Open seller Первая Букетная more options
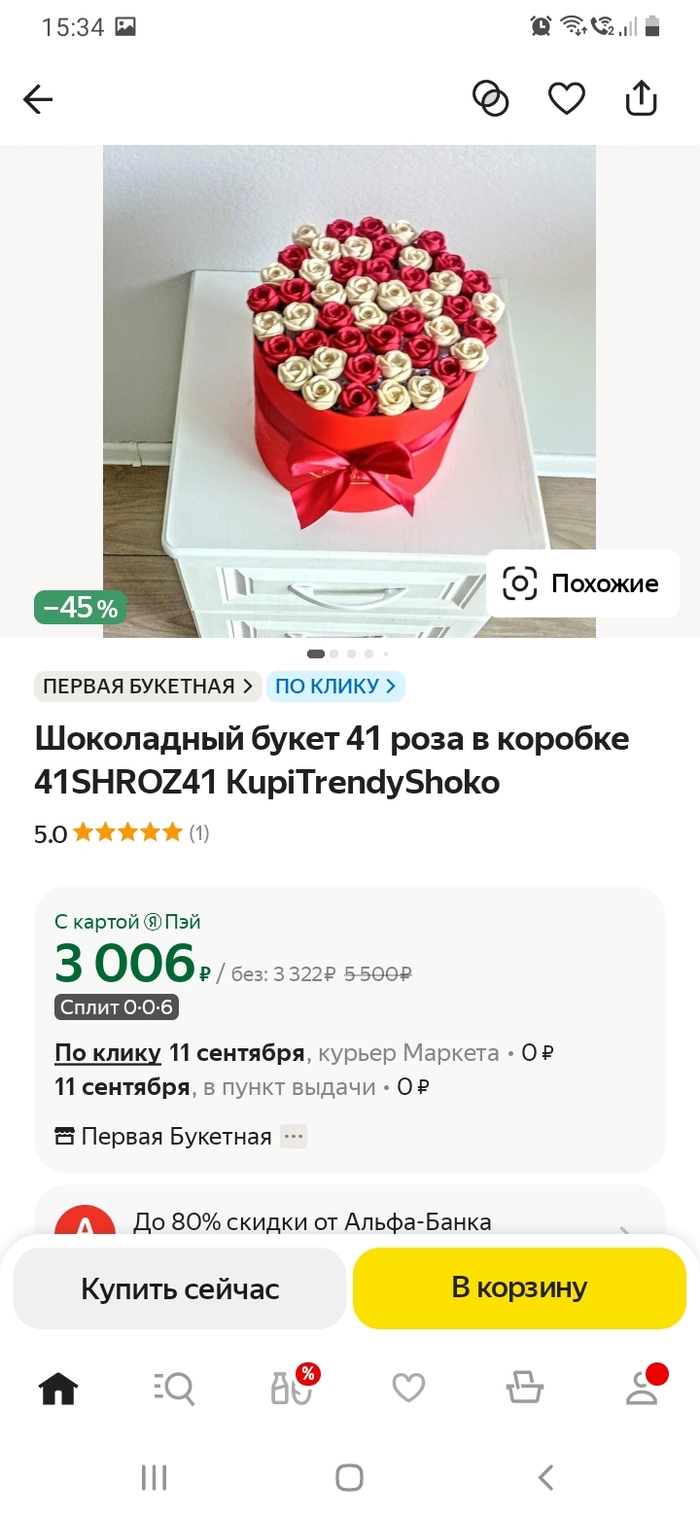Viewport: 700px width, 1517px height. click(x=293, y=1136)
